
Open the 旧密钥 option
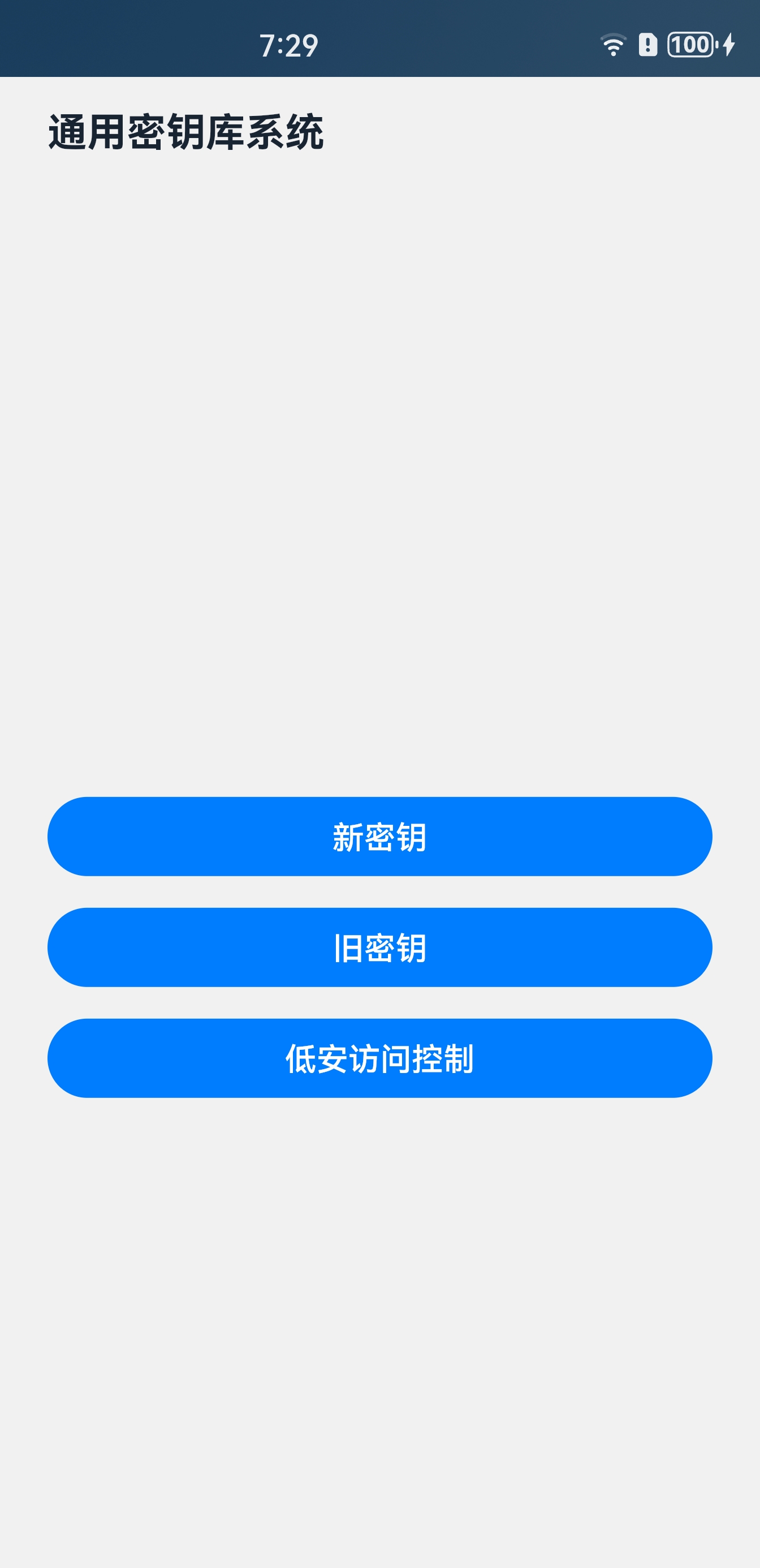[x=379, y=947]
